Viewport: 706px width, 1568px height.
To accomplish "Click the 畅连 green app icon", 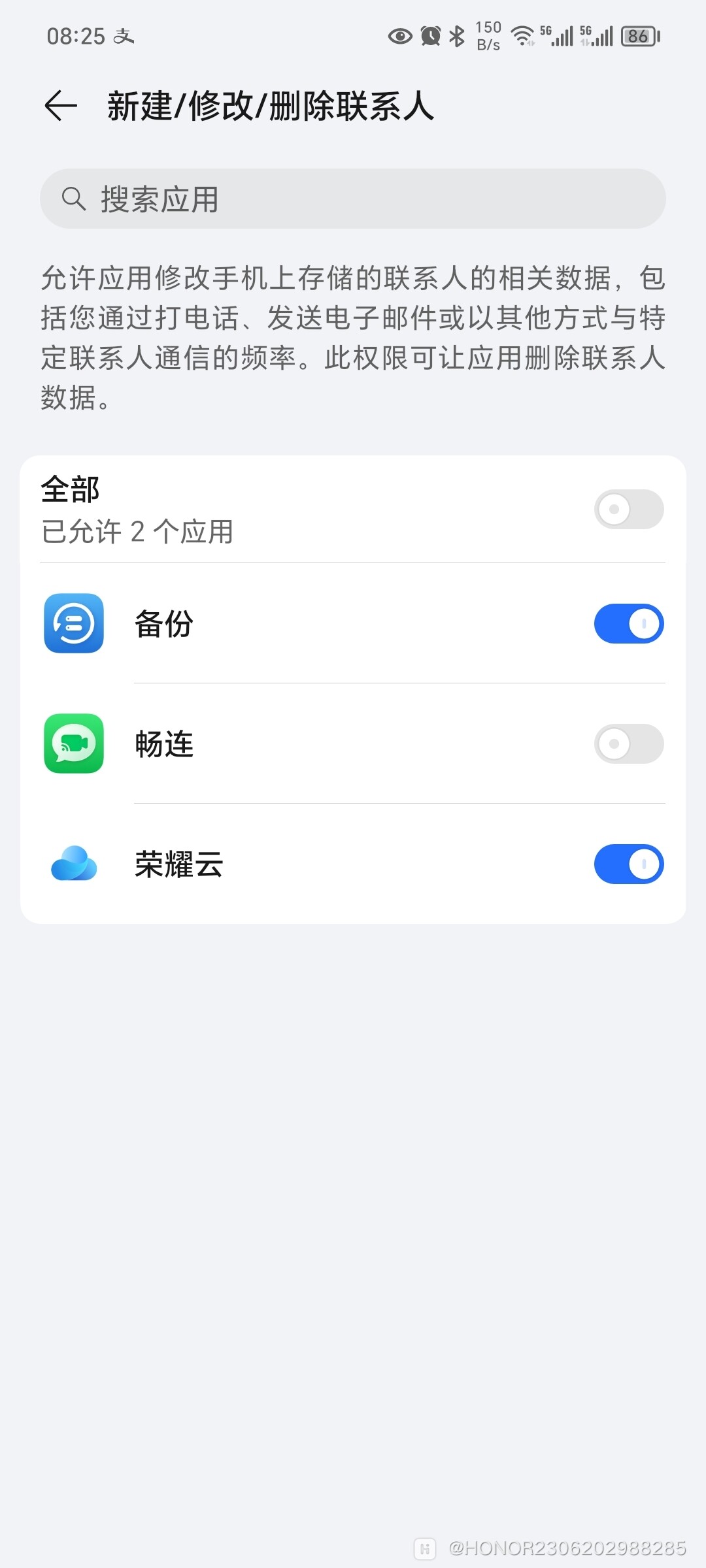I will tap(73, 743).
